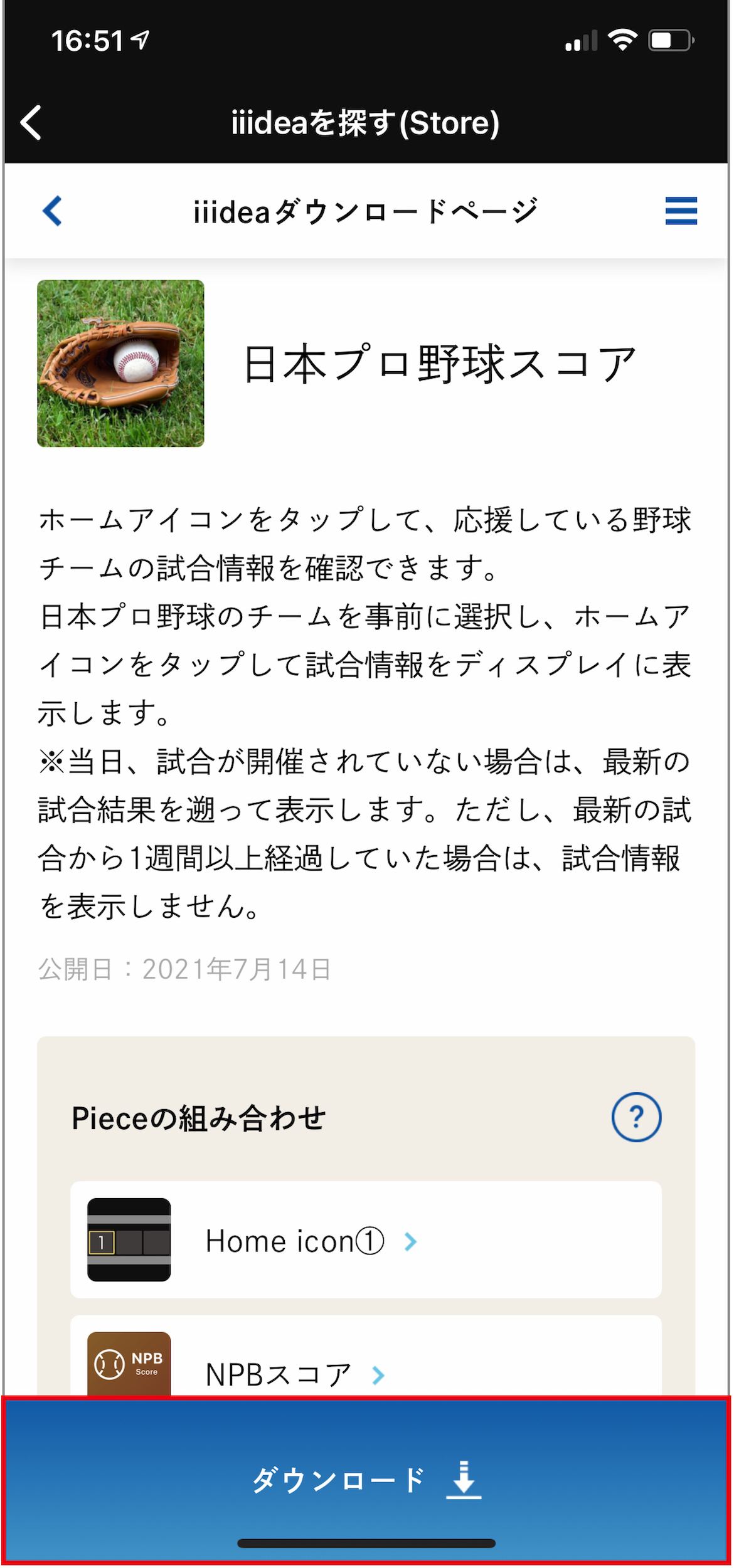Open the Home icon① piece
Screen dimensions: 734x1568
coord(366,1240)
